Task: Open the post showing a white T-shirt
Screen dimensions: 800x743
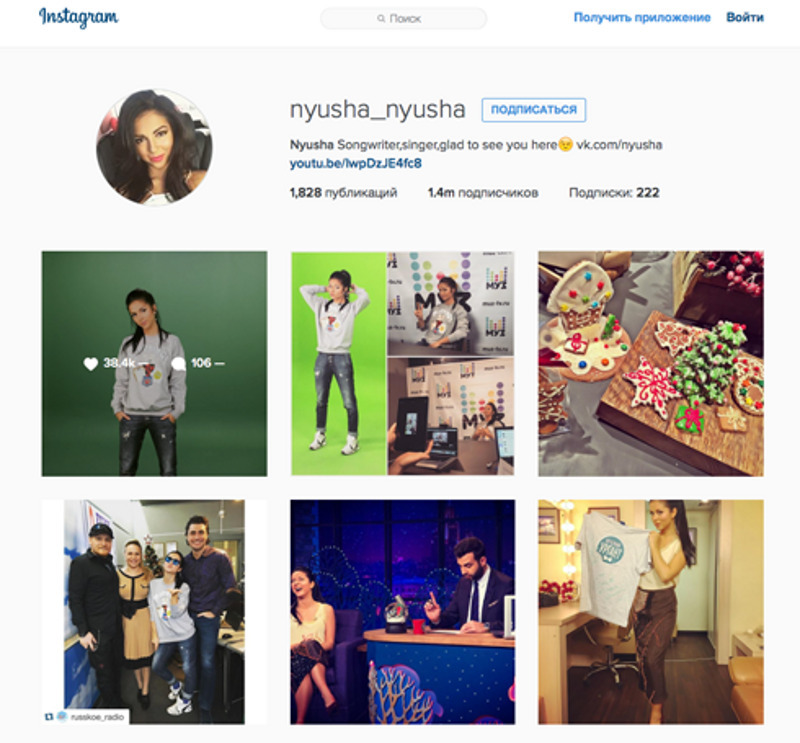Action: point(651,612)
